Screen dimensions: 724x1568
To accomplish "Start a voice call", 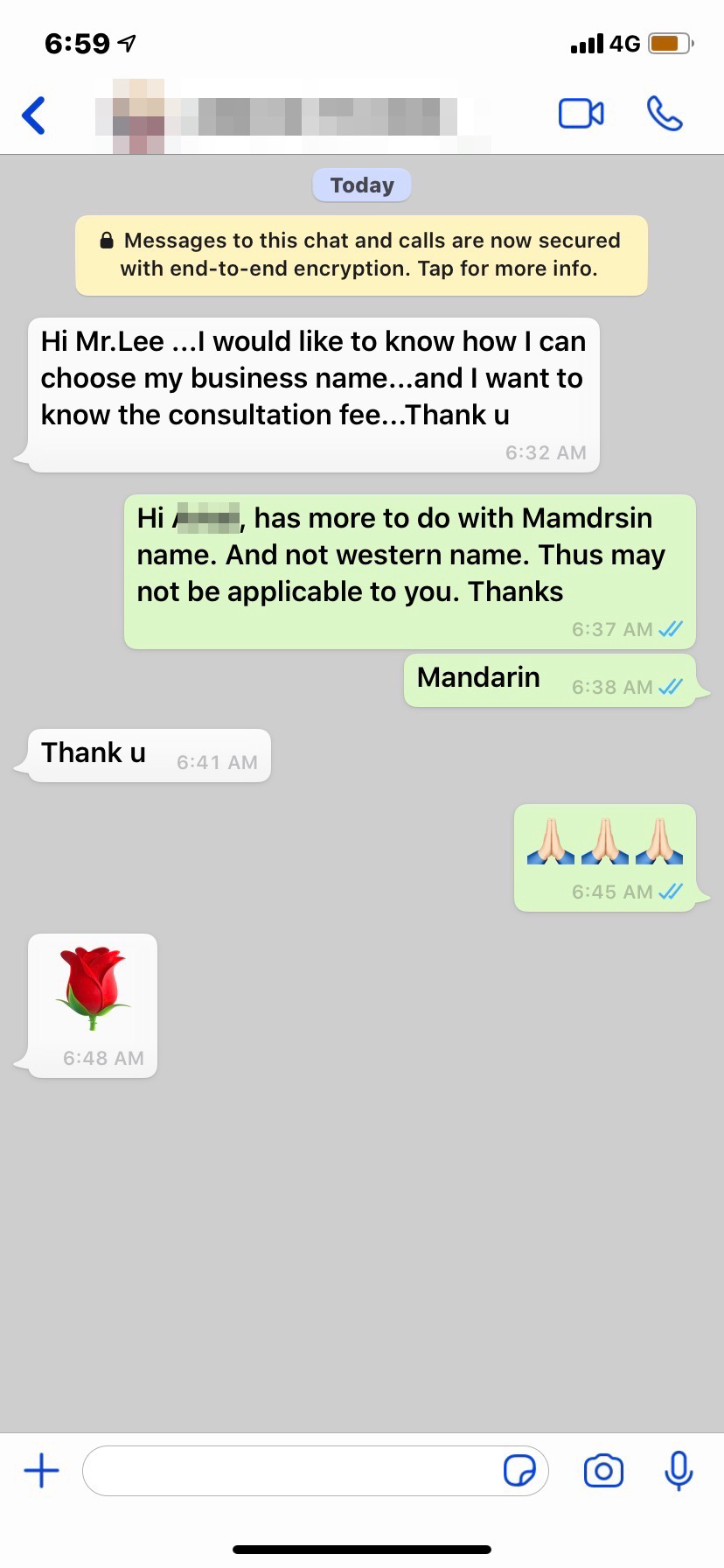I will [665, 115].
